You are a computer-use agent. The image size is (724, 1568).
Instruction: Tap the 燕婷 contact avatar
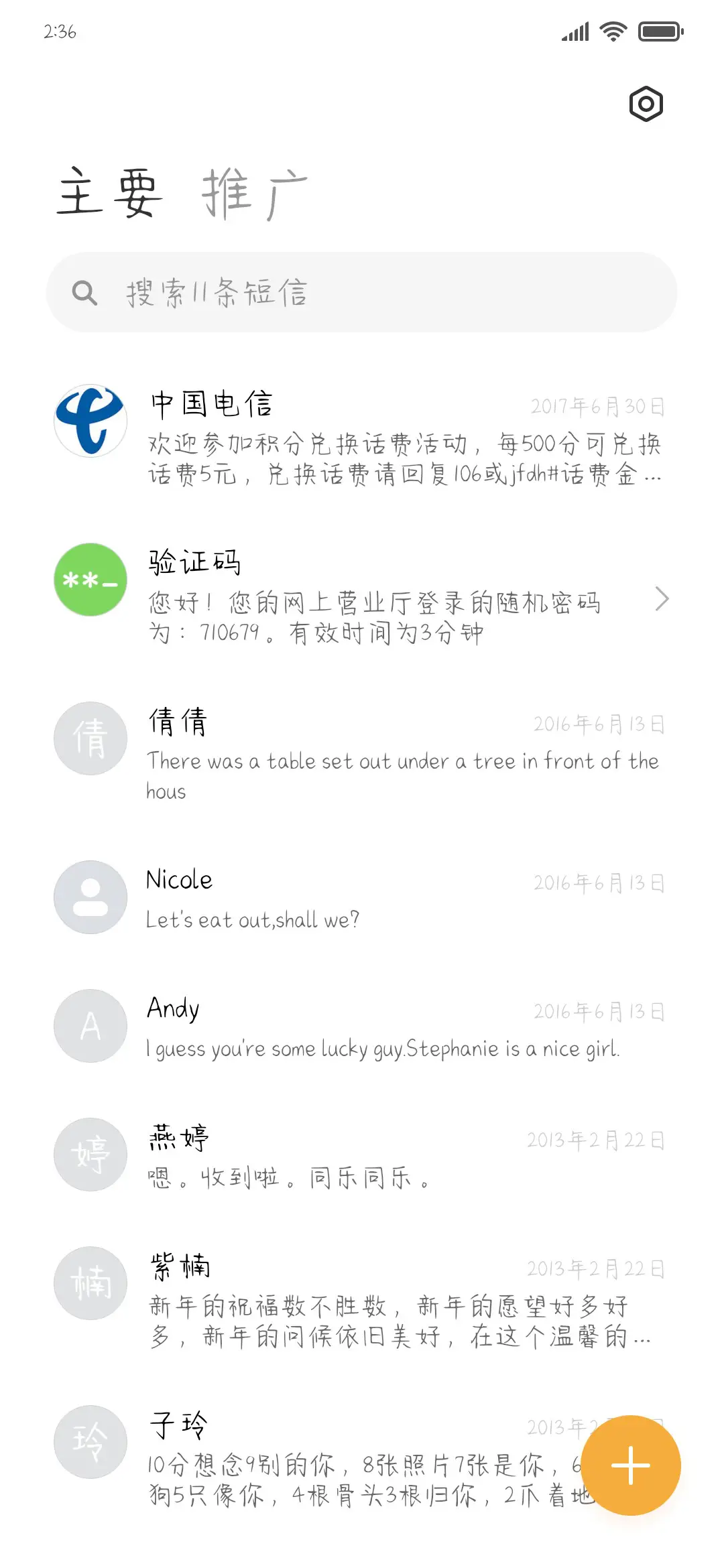tap(90, 1155)
